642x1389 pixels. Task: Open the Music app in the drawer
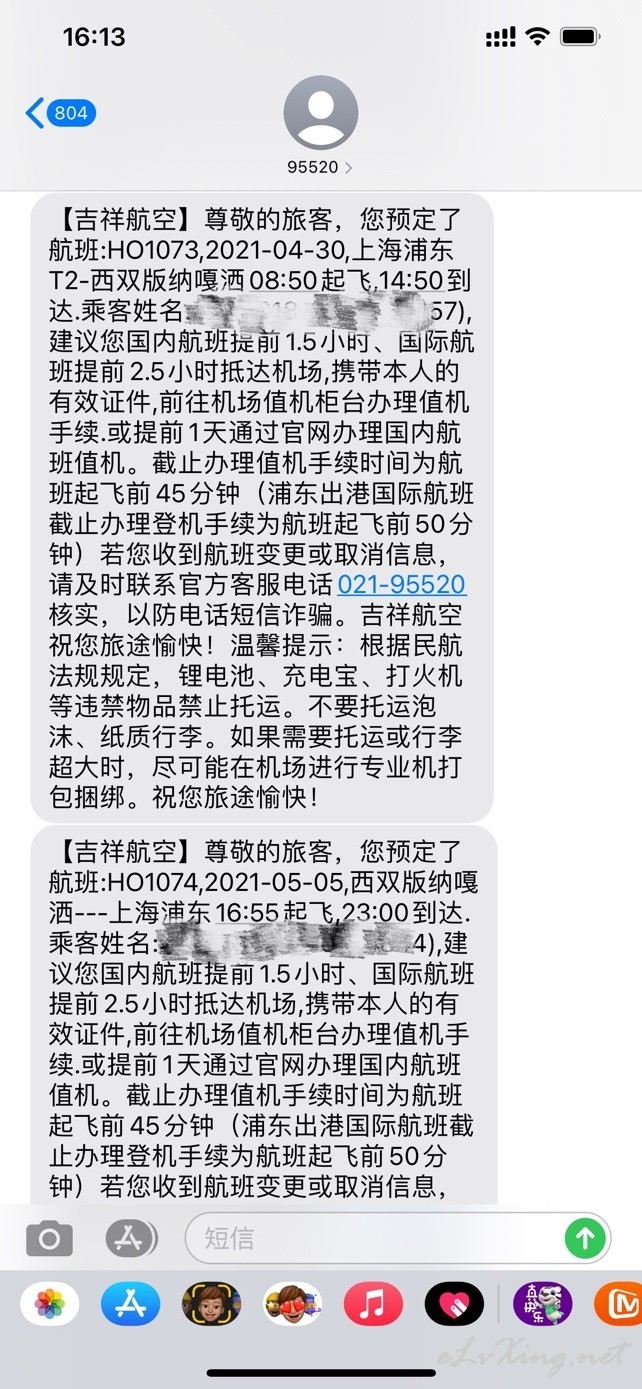pos(373,1304)
